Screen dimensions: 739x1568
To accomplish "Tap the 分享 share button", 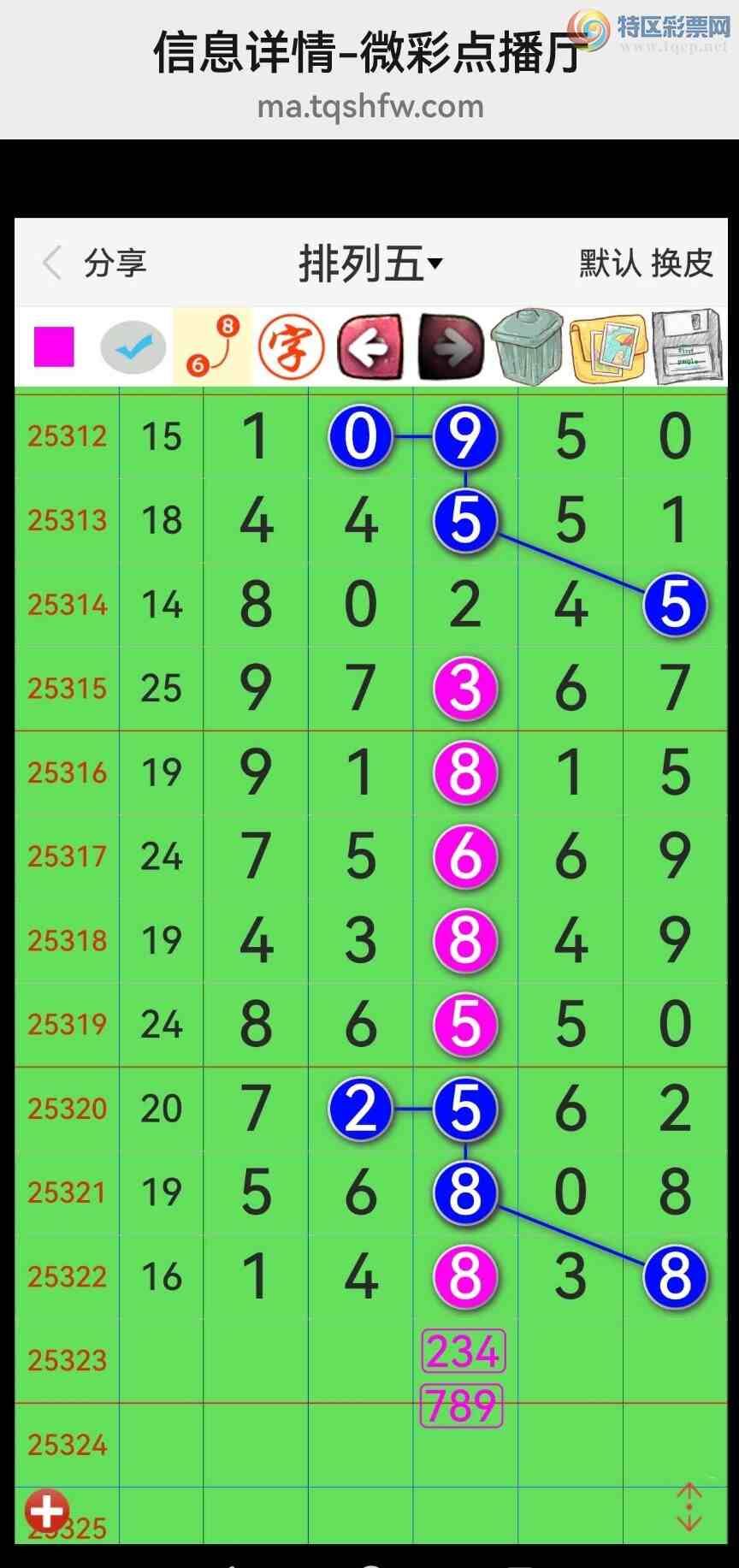I will (x=115, y=263).
